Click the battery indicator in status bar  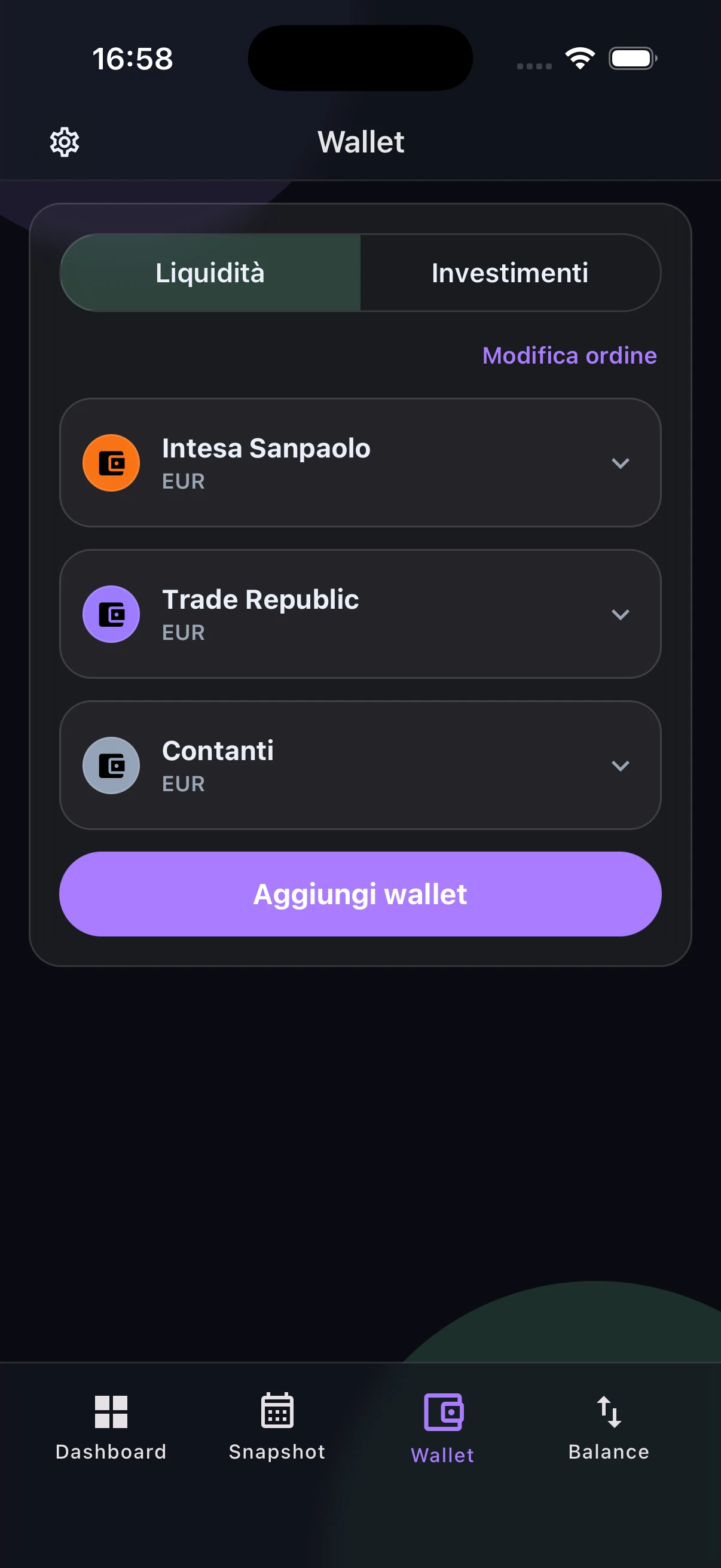coord(632,58)
